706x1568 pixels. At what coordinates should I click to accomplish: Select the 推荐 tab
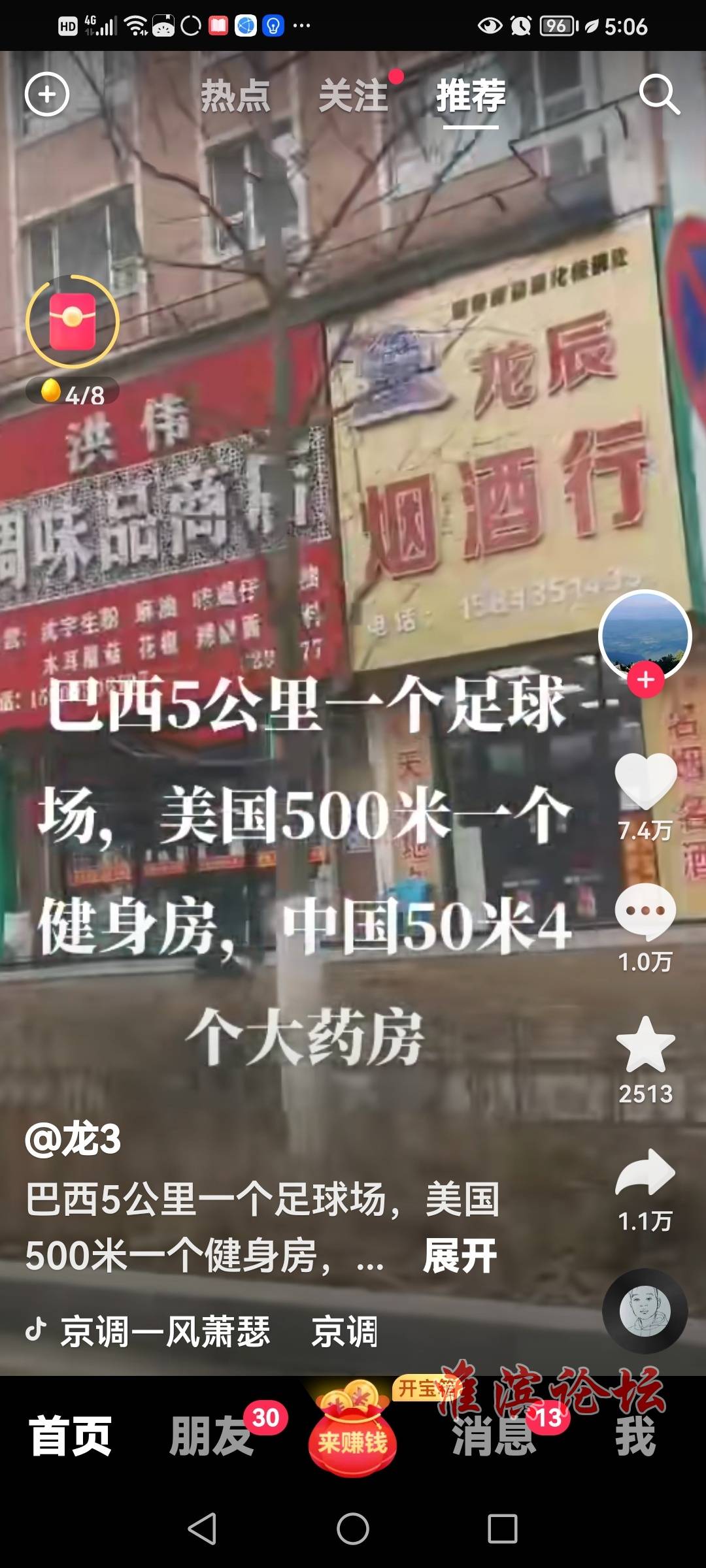pyautogui.click(x=471, y=96)
